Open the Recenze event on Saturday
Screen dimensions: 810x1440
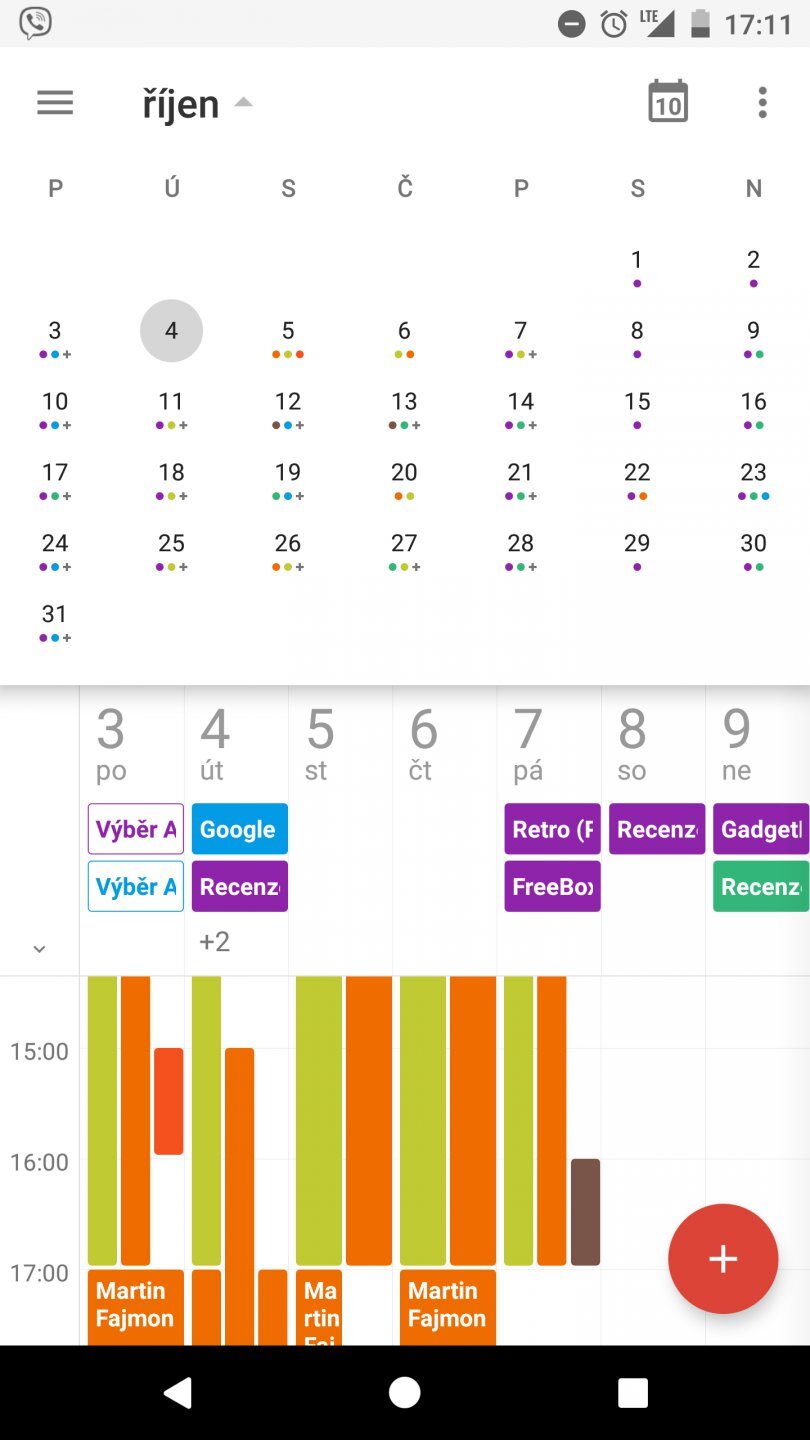click(x=656, y=829)
